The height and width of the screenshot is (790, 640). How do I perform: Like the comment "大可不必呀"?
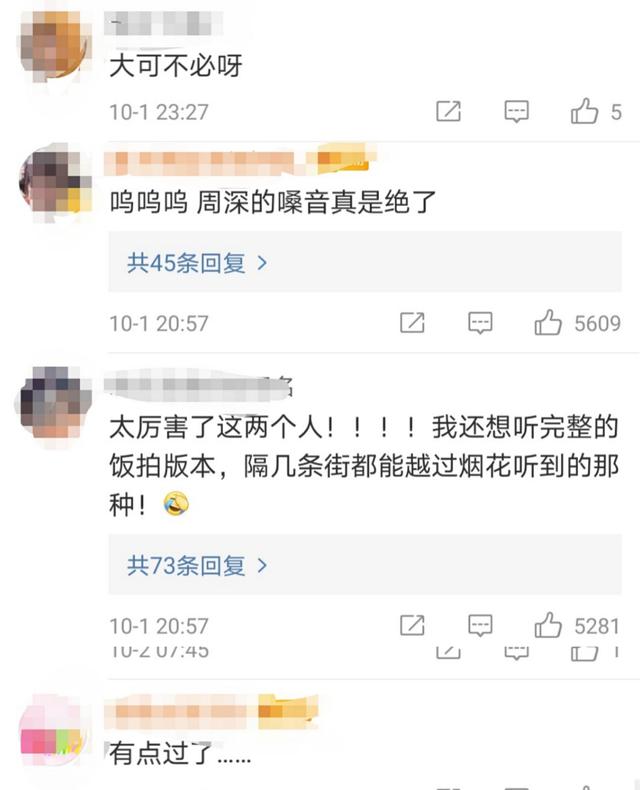584,112
